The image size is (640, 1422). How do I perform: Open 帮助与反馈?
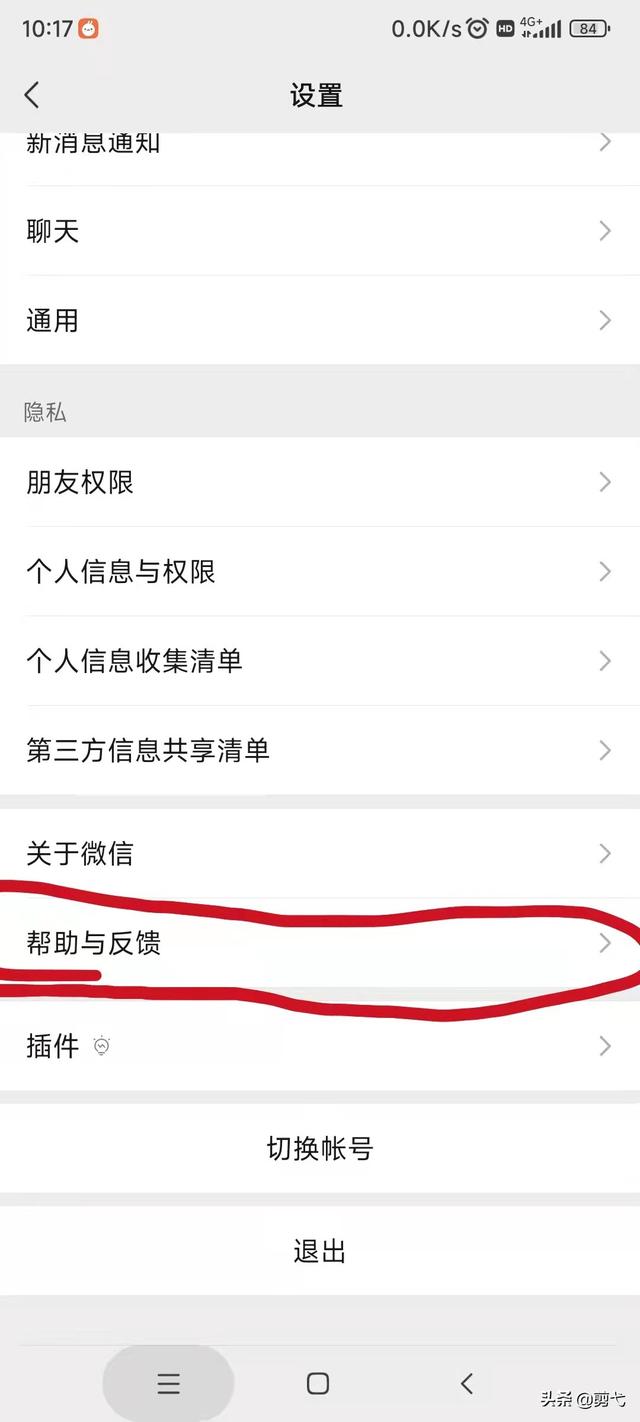pyautogui.click(x=320, y=943)
